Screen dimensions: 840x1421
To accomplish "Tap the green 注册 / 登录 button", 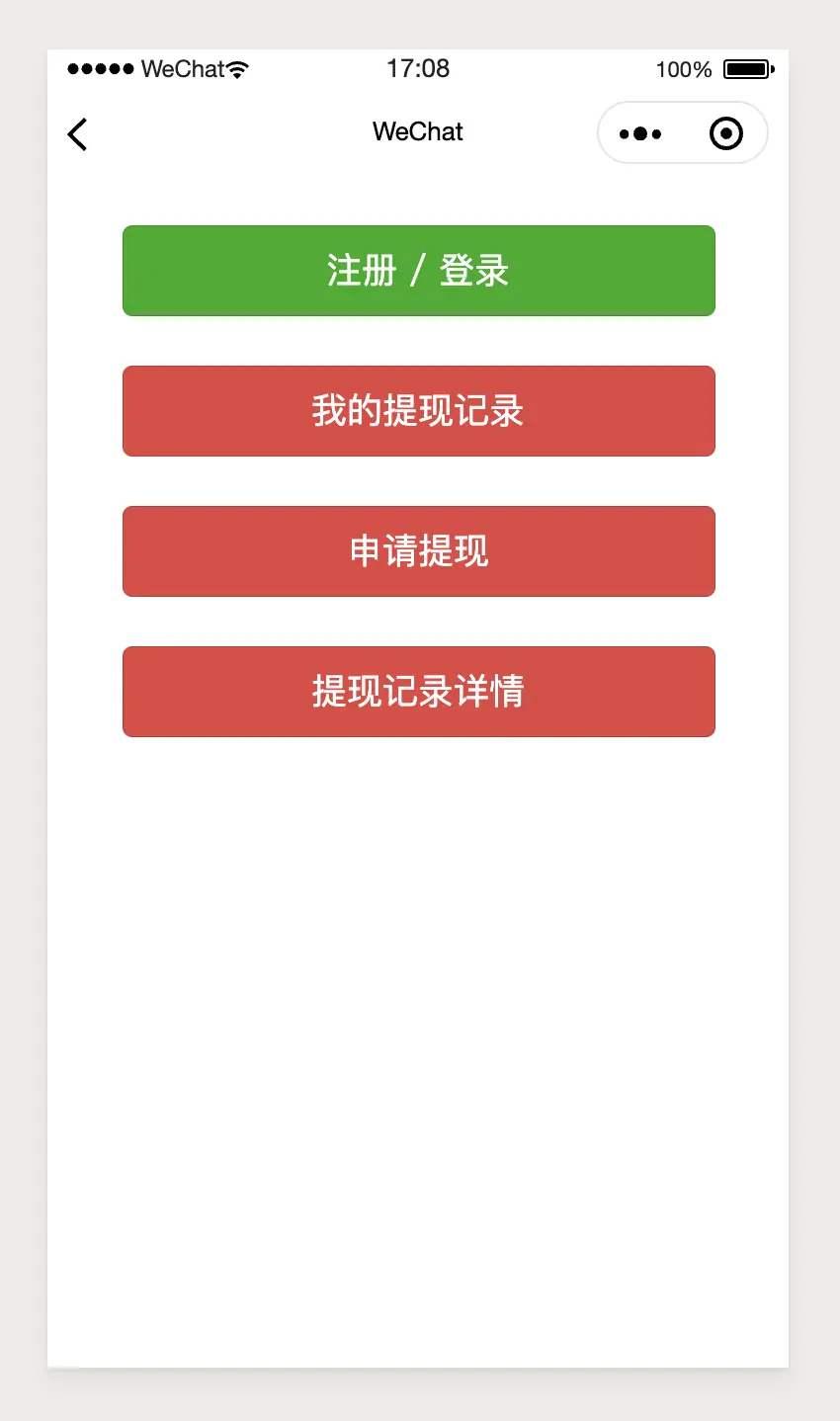I will pos(419,271).
